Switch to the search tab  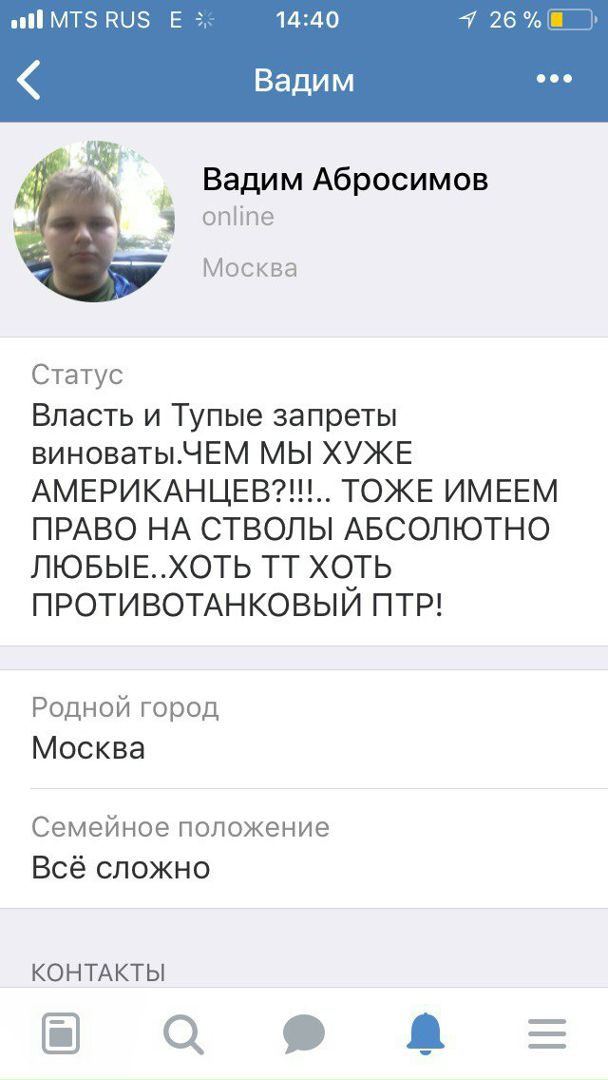pos(182,1033)
